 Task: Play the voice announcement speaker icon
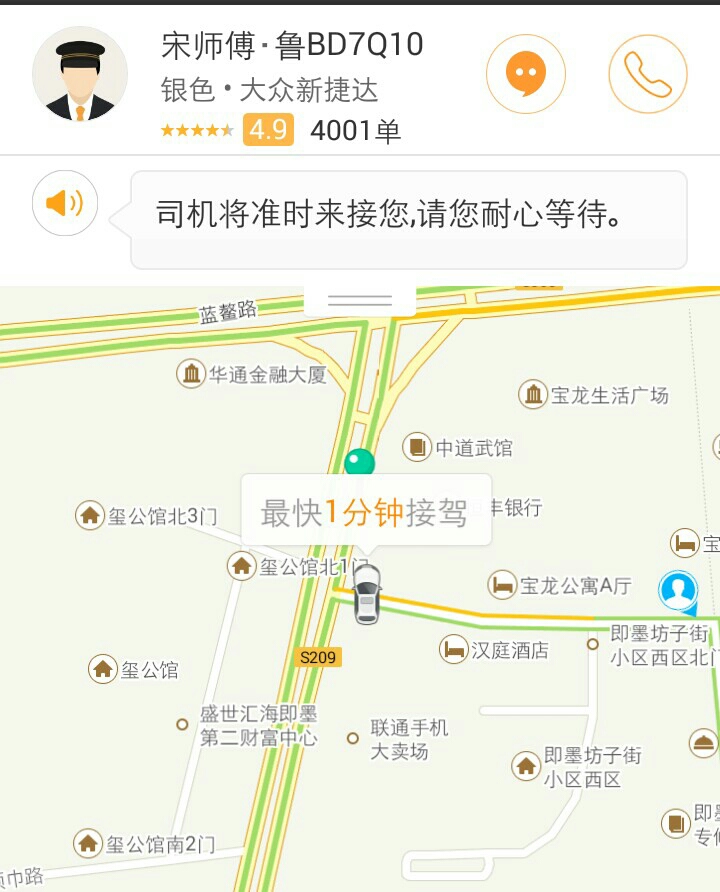65,203
